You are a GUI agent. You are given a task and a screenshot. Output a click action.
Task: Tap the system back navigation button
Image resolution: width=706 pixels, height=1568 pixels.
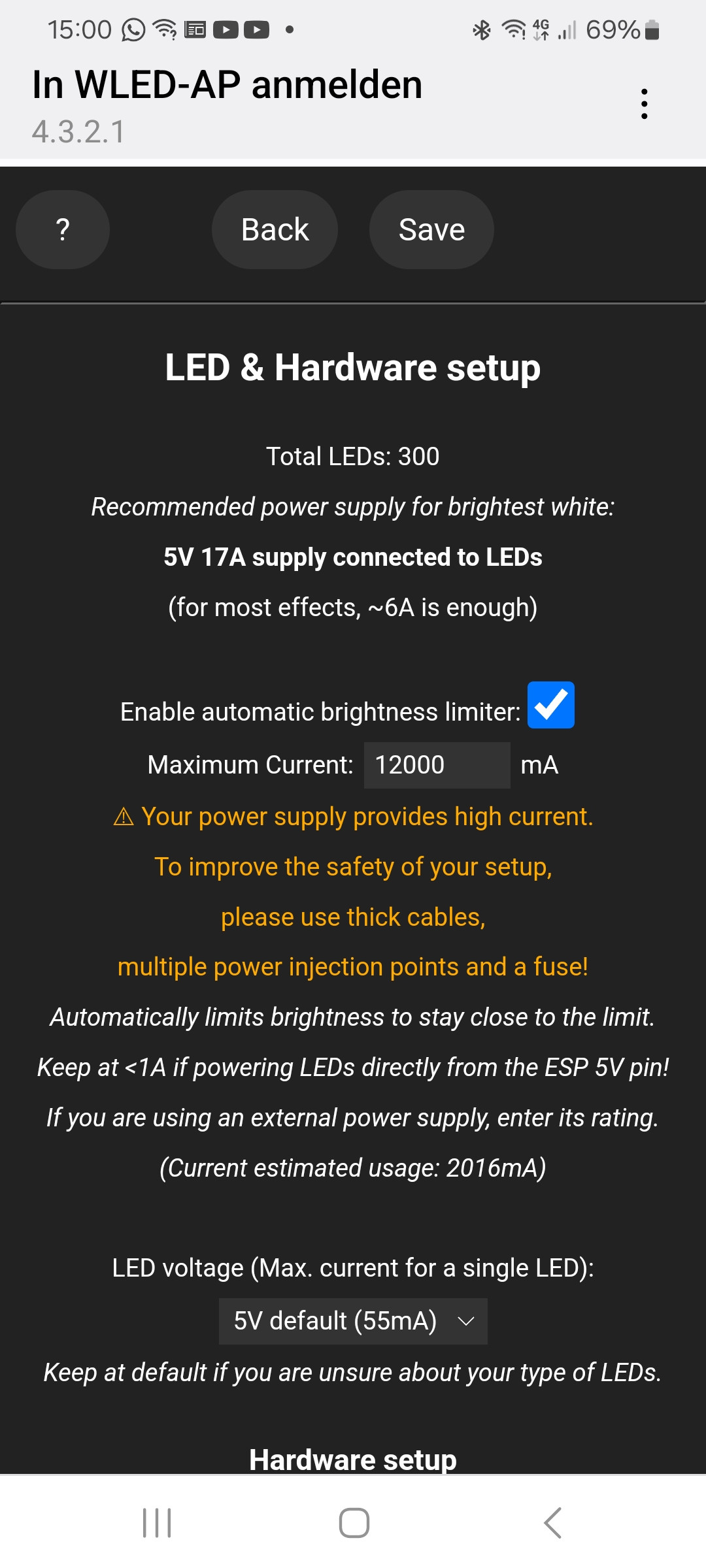[x=552, y=1523]
